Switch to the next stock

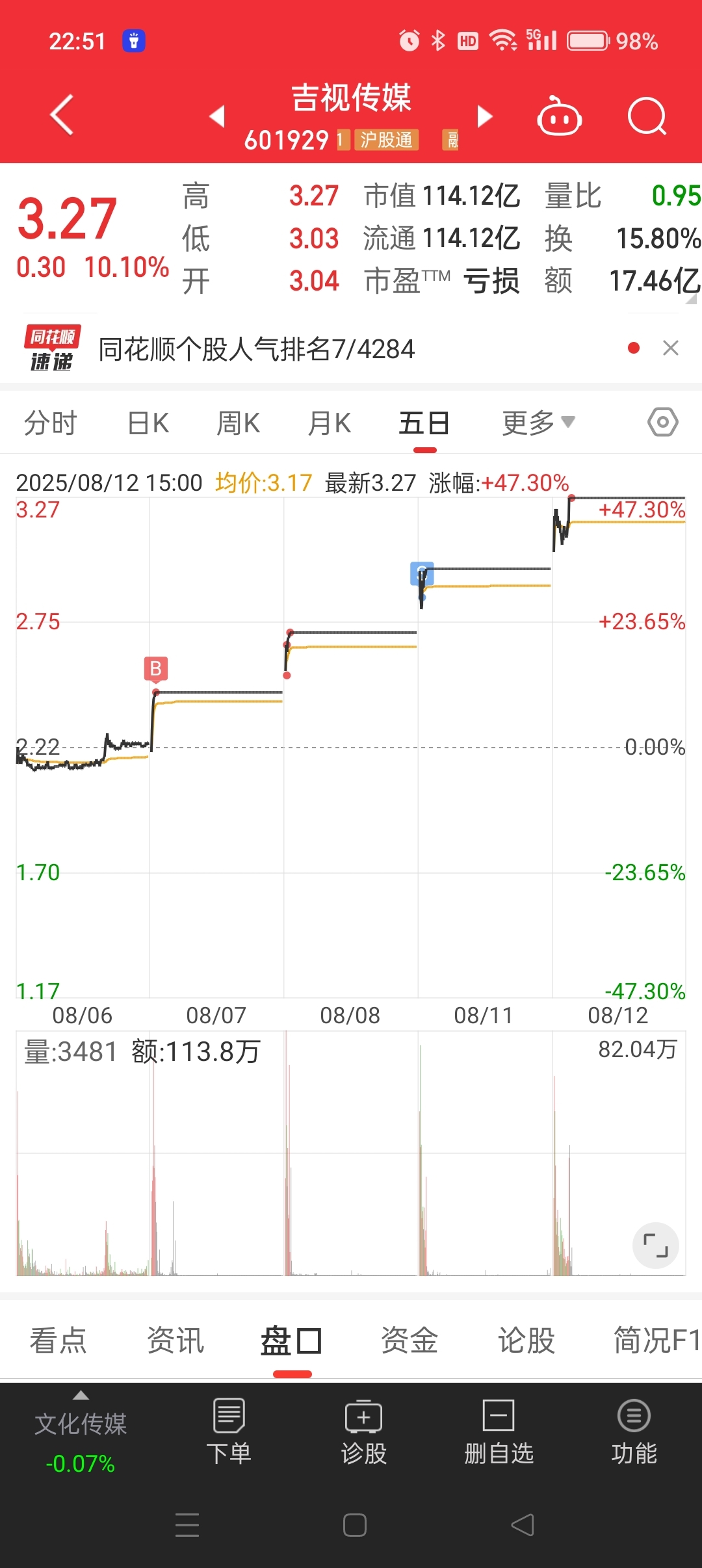[x=485, y=116]
